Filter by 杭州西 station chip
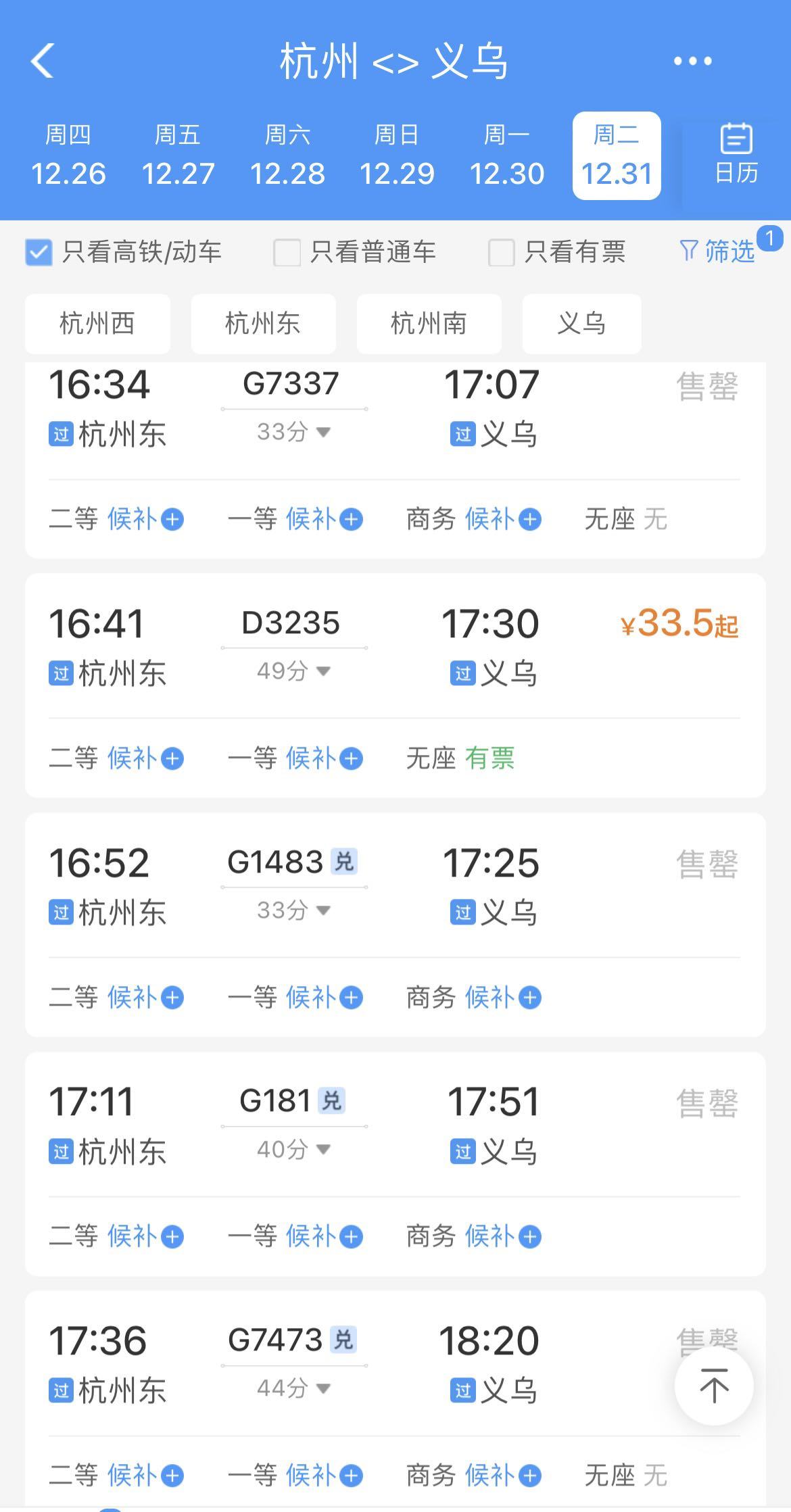This screenshot has height=1512, width=791. pos(97,323)
